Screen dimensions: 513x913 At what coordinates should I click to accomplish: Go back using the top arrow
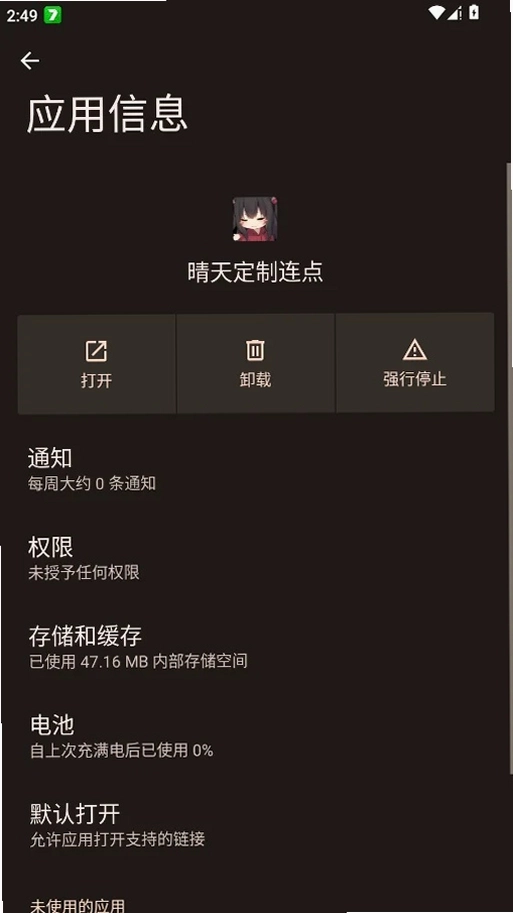[30, 61]
